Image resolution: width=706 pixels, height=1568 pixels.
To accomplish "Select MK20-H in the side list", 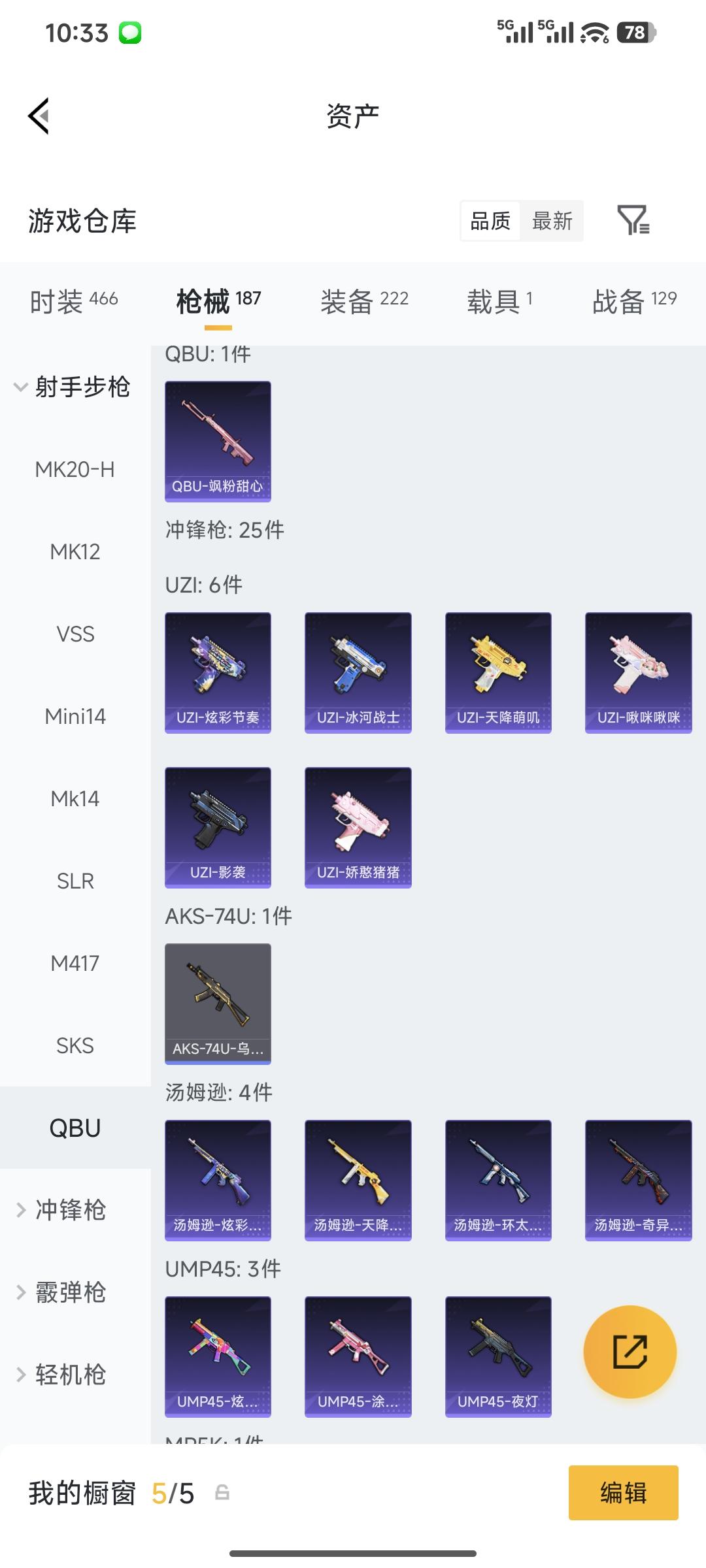I will (75, 469).
